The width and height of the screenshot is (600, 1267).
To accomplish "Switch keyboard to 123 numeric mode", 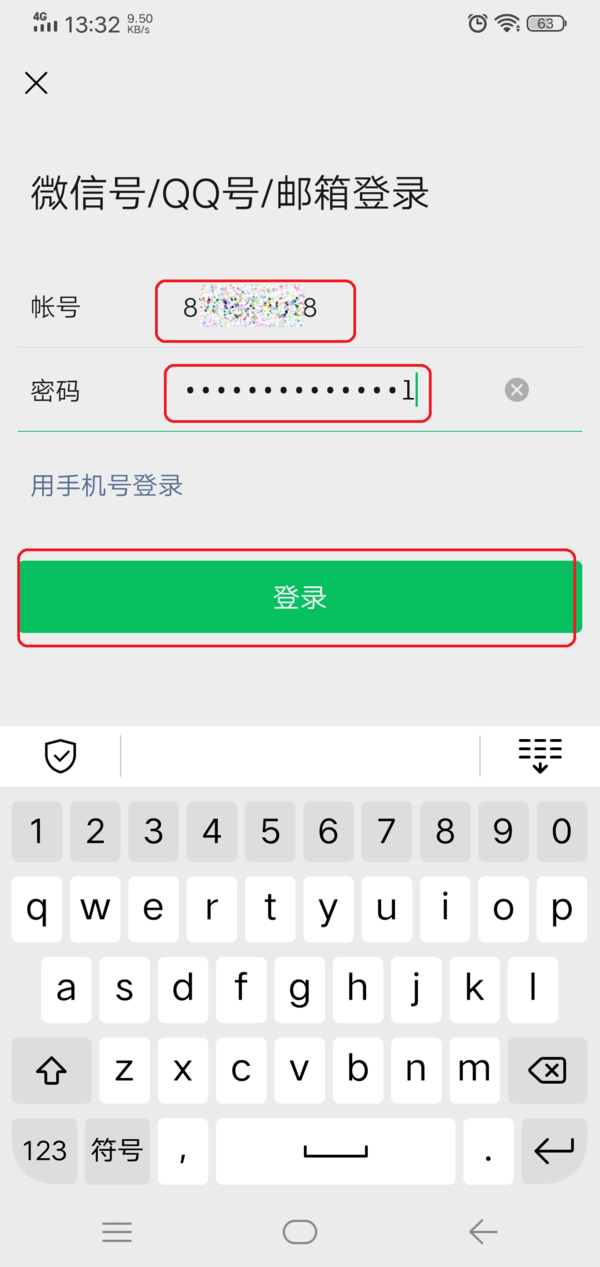I will 45,1150.
